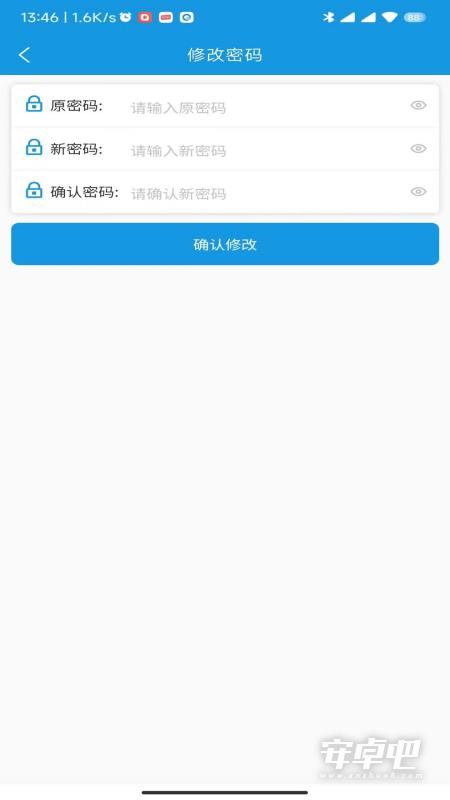Go back from 修改密码 screen
This screenshot has height=800, width=450.
coord(24,55)
